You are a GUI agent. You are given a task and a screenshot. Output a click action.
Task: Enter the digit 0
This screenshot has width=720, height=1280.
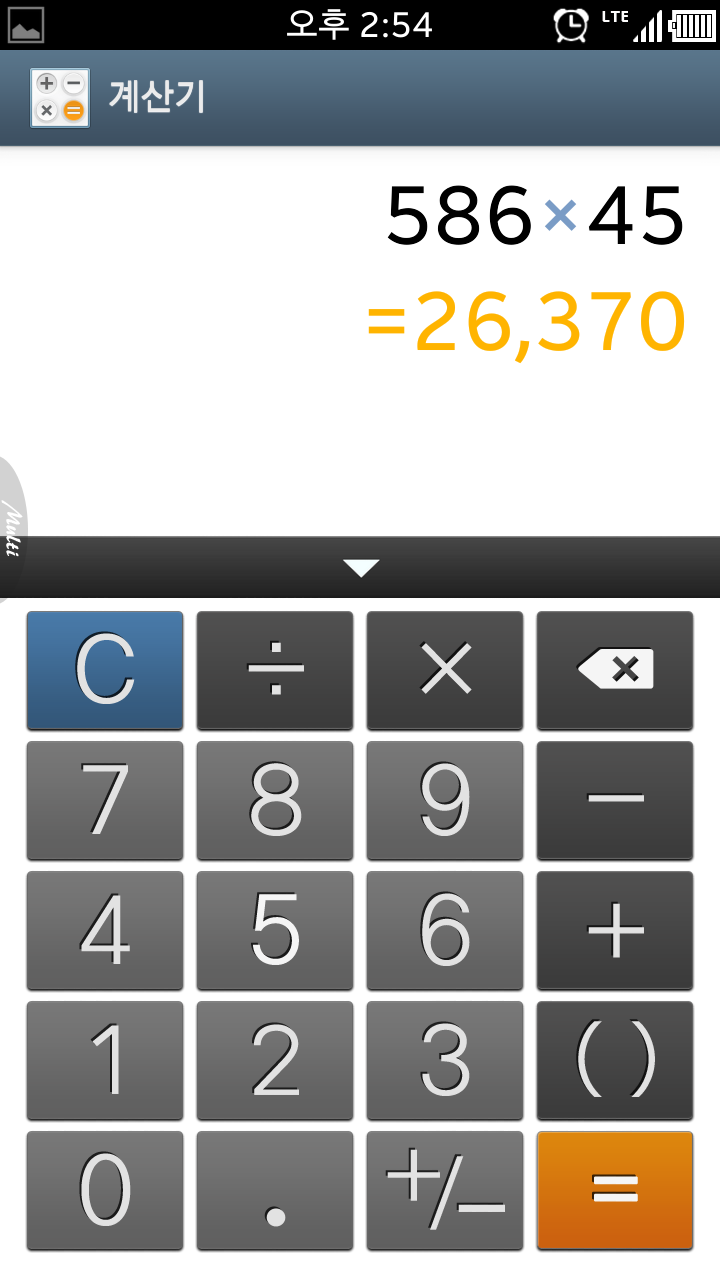pyautogui.click(x=105, y=1190)
